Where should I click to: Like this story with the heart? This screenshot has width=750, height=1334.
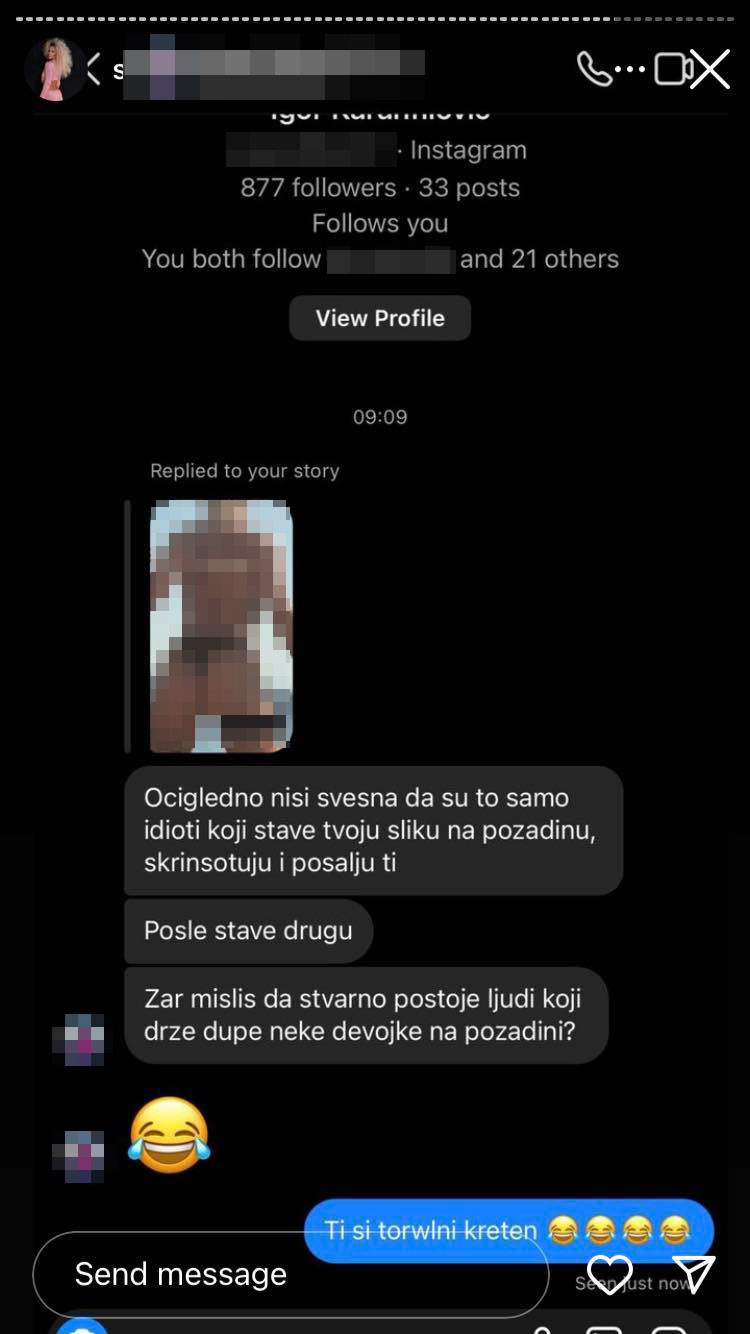609,1274
